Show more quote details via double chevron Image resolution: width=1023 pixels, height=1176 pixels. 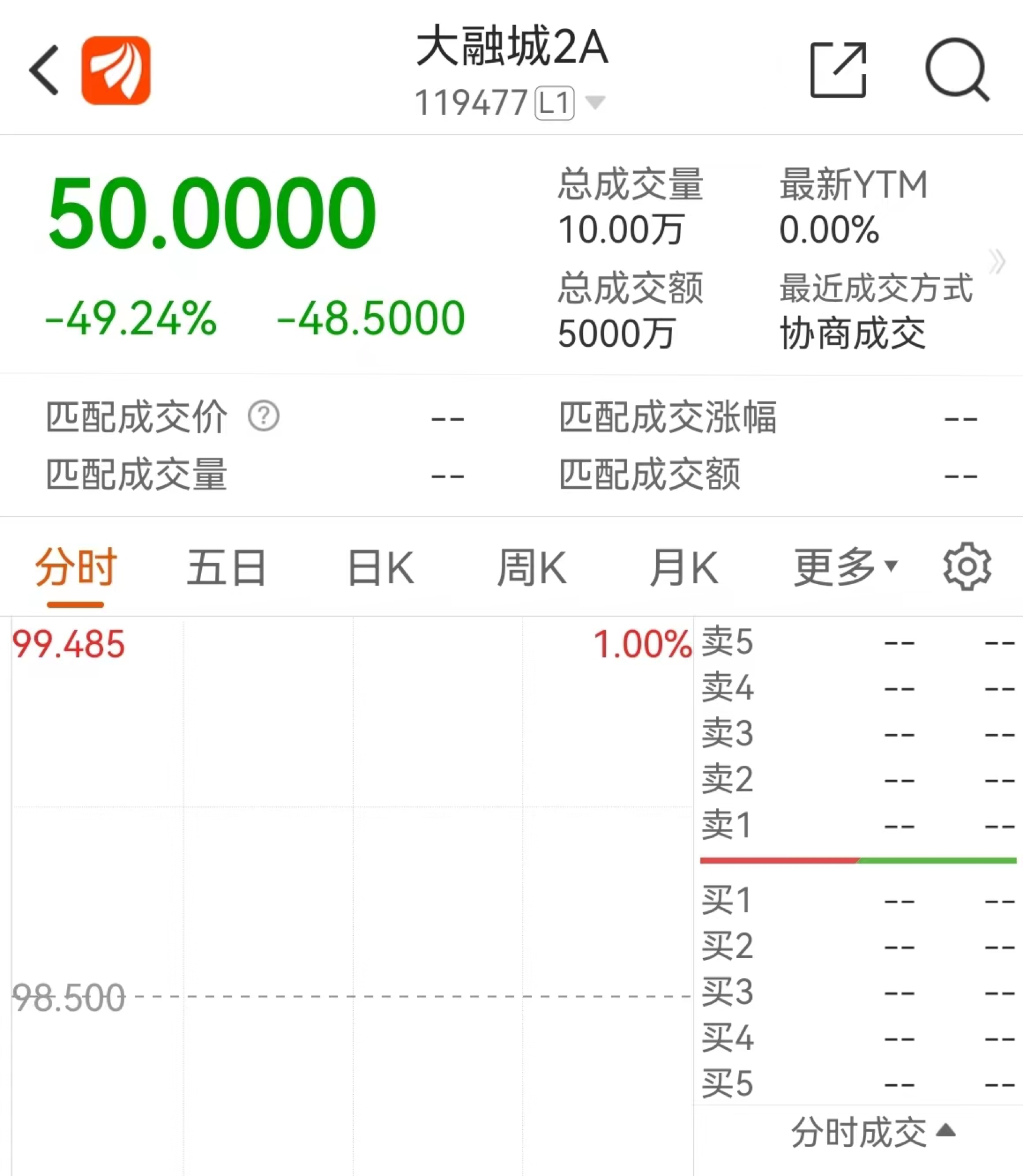pyautogui.click(x=997, y=262)
